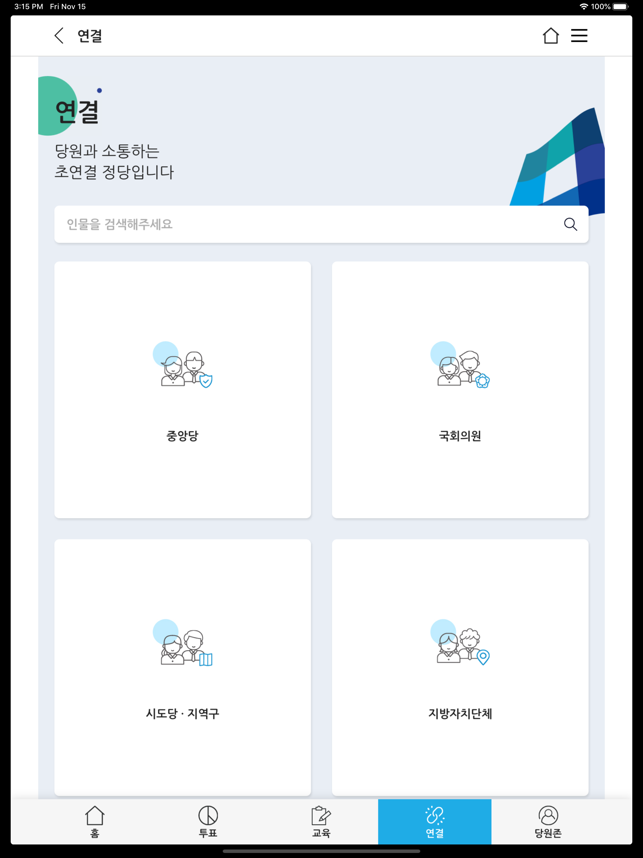
Task: Open the 국회의원 card
Action: coord(460,390)
